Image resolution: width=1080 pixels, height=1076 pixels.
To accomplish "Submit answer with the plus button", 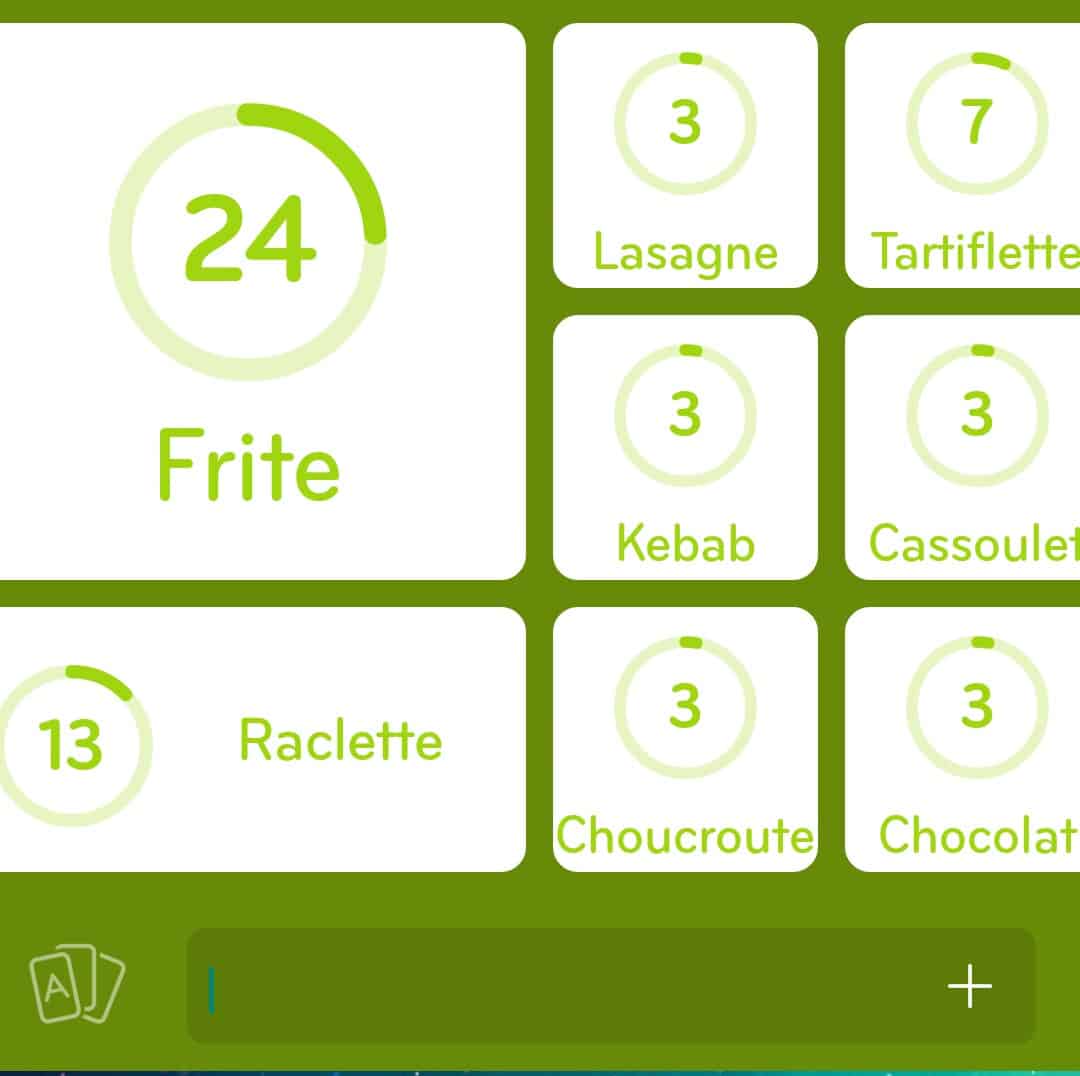I will pyautogui.click(x=969, y=987).
